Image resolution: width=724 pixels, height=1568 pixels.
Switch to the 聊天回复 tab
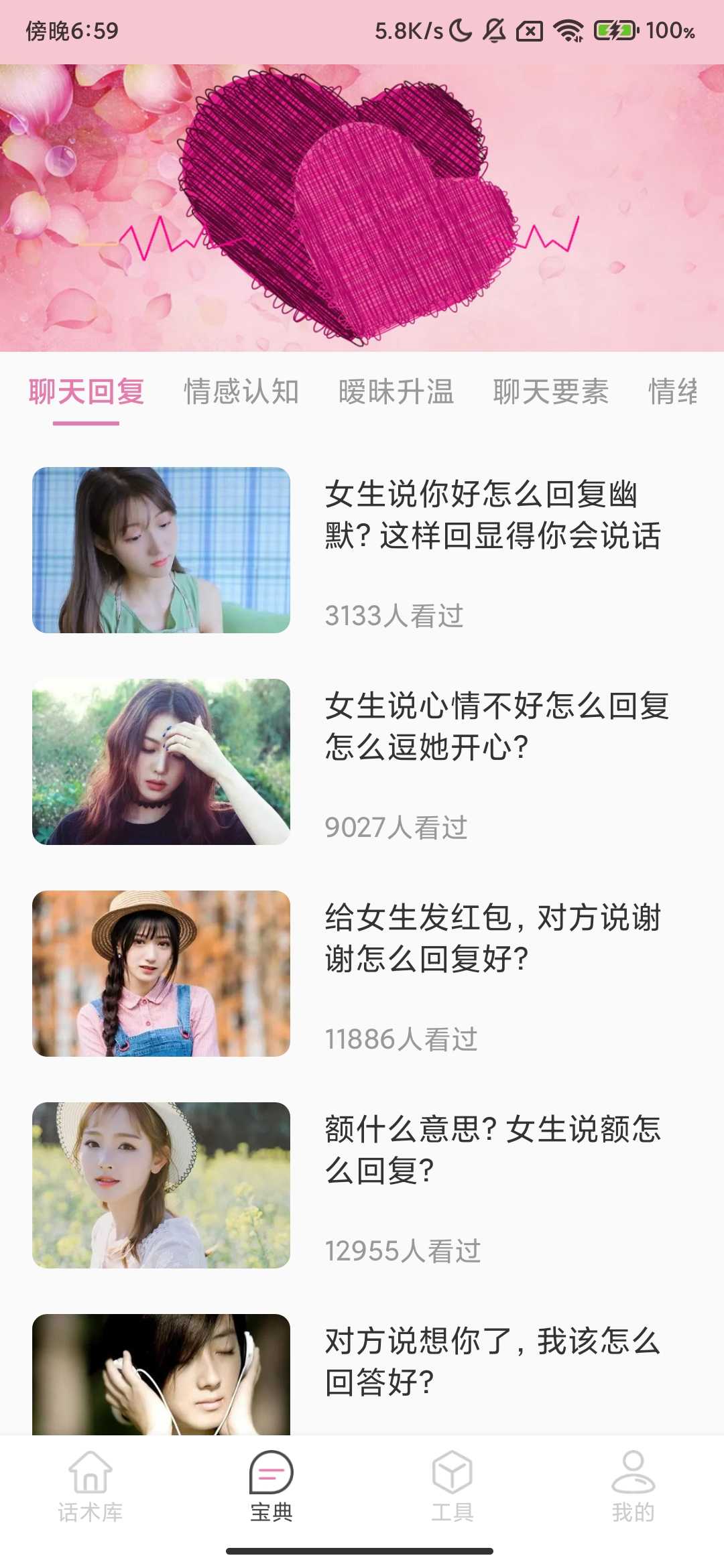click(x=86, y=392)
